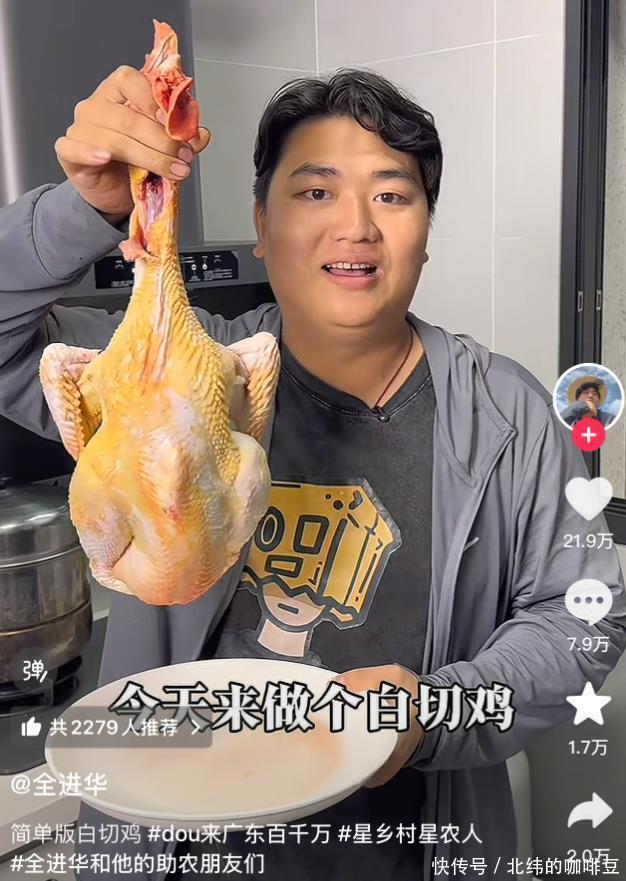This screenshot has height=881, width=626.
Task: Open the #星乡村星农人 hashtag
Action: tap(409, 832)
